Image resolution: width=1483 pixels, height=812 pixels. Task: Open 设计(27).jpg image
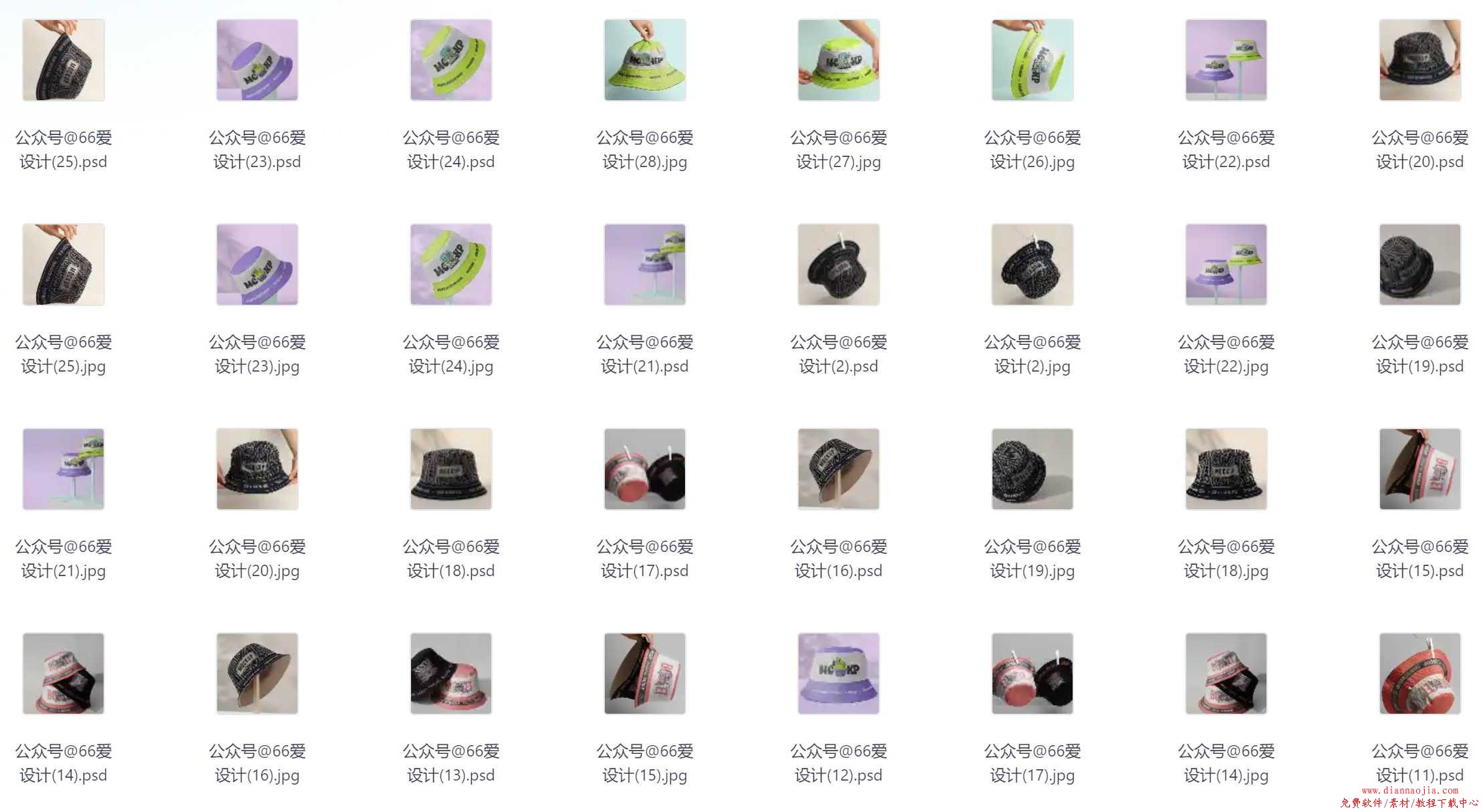tap(839, 60)
